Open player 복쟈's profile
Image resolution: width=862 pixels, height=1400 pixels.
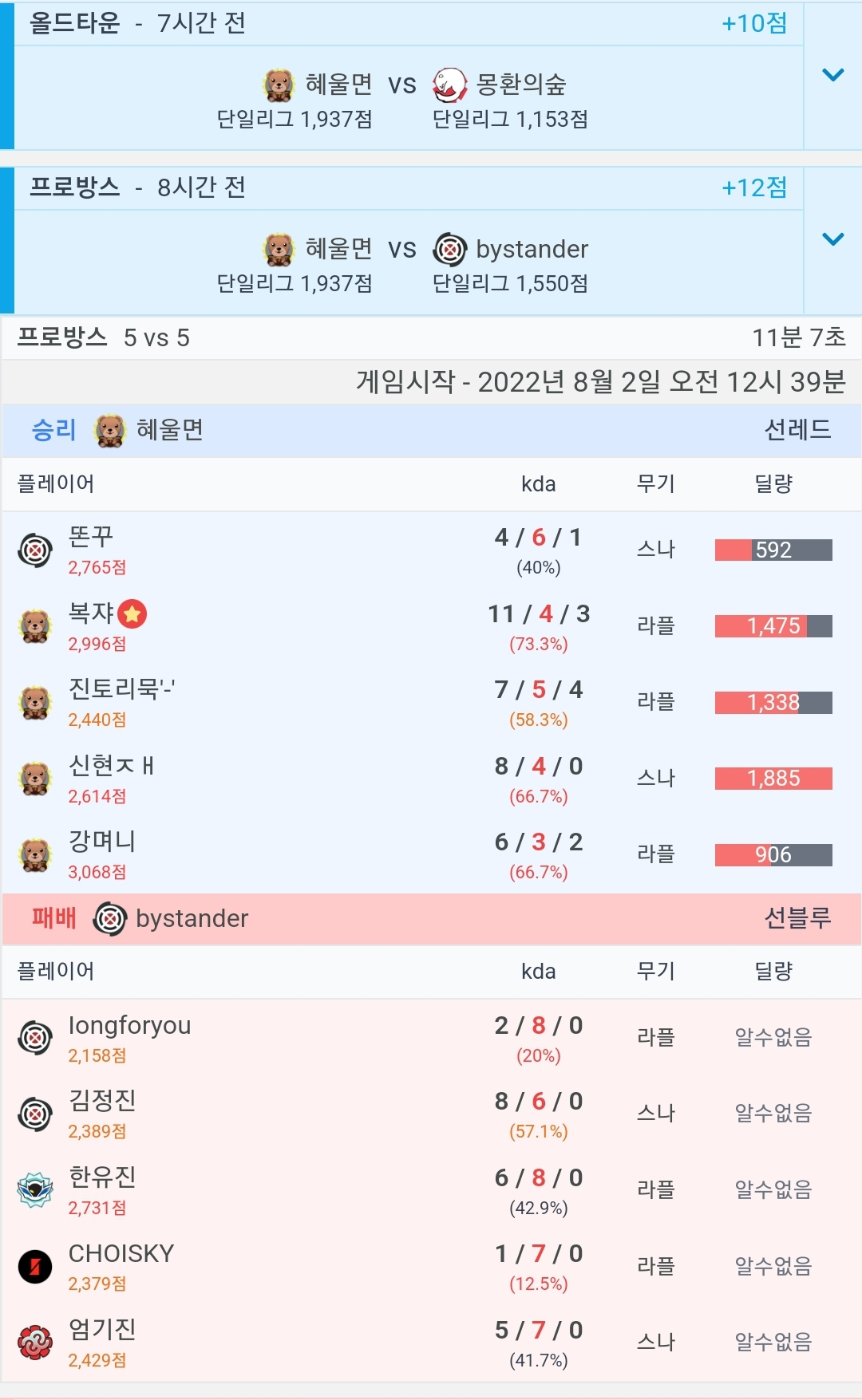coord(91,613)
